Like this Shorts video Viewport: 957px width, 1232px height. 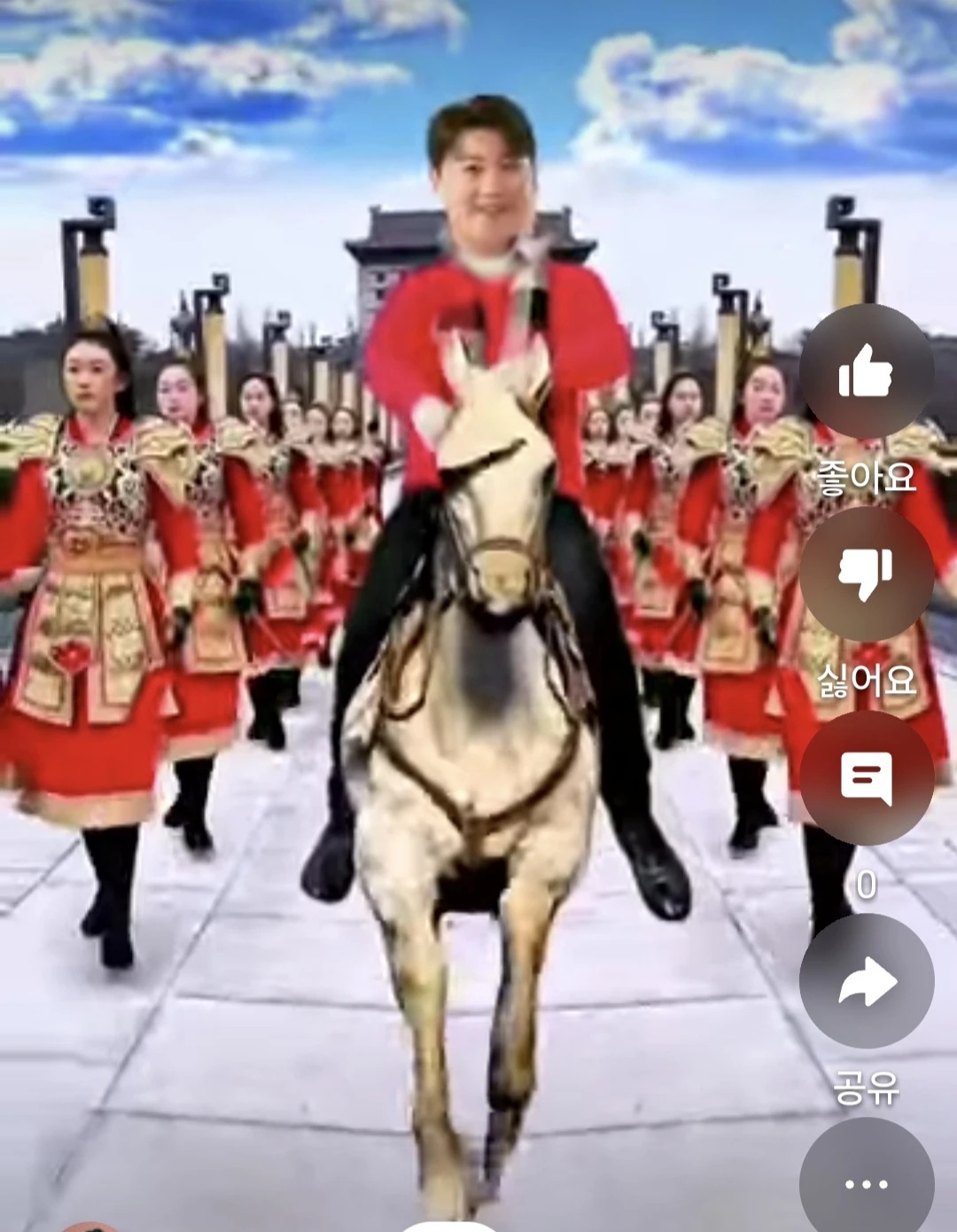866,372
